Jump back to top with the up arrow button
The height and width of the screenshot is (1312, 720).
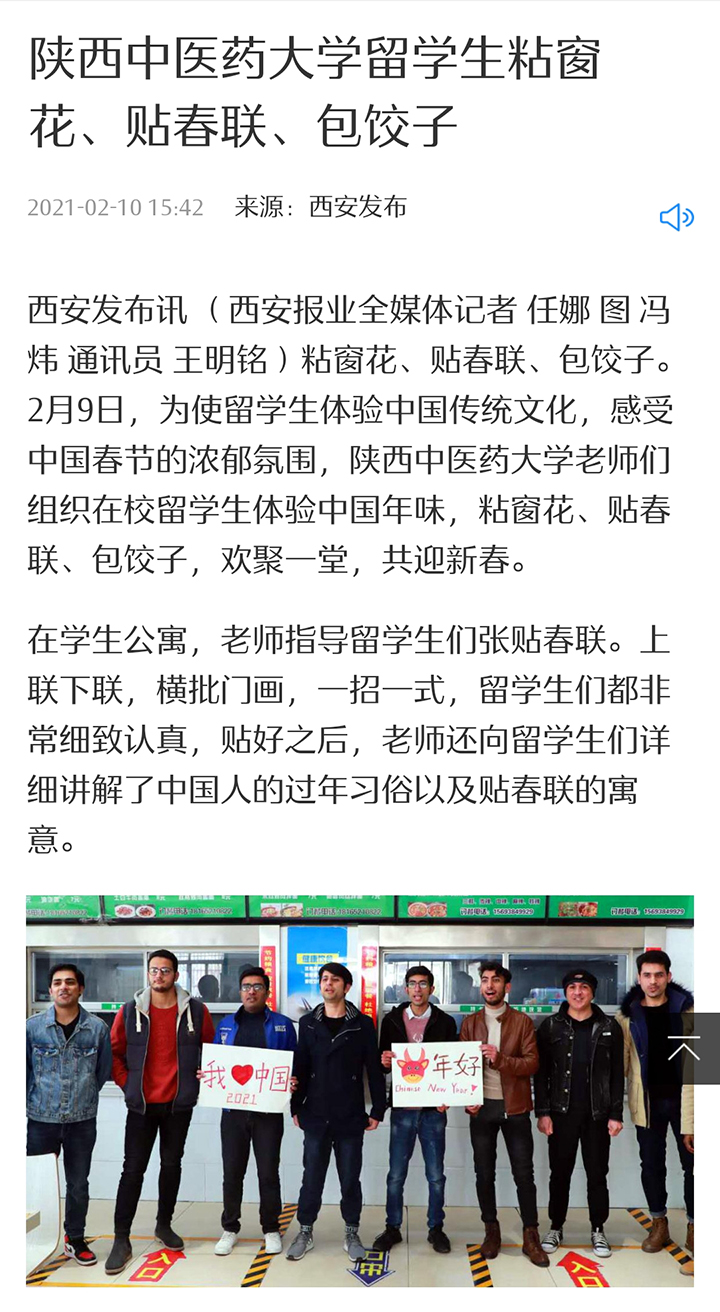[684, 1048]
